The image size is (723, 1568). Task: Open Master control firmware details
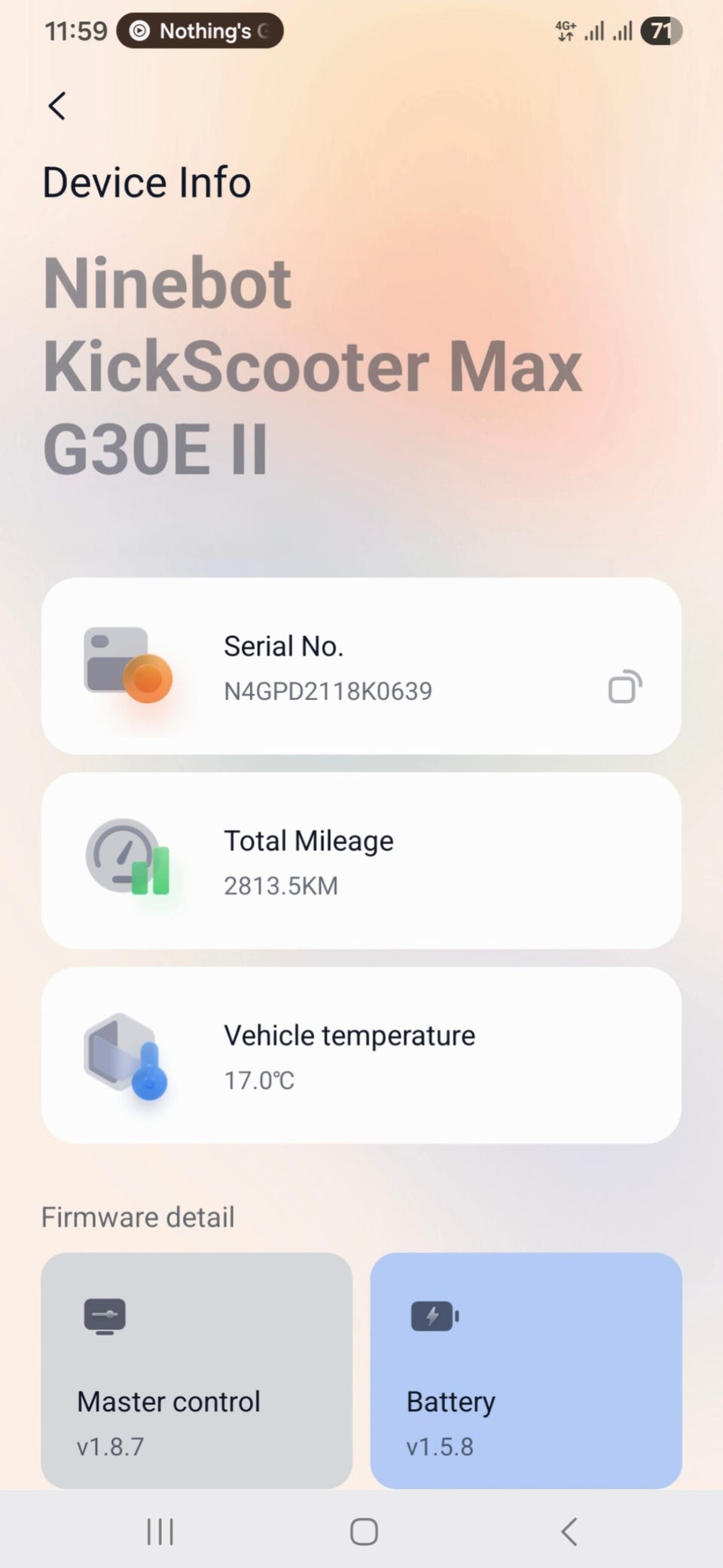[x=197, y=1370]
